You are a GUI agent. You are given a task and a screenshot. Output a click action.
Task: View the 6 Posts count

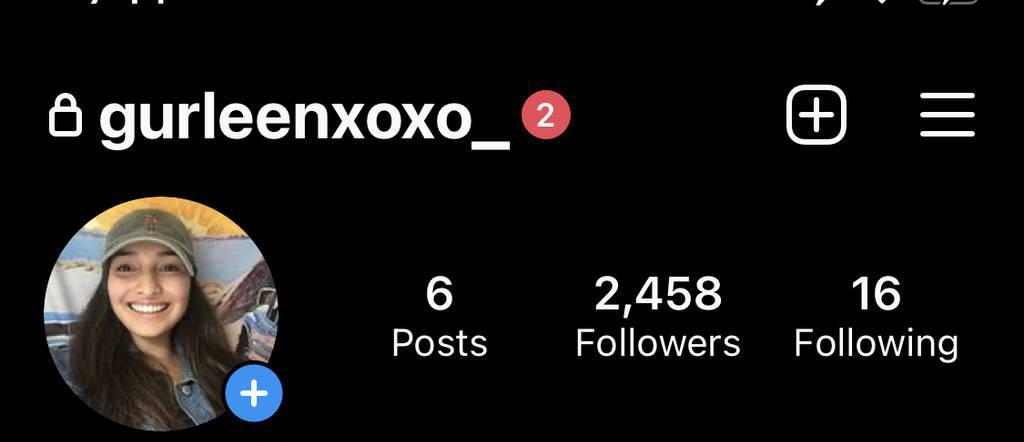pos(439,317)
